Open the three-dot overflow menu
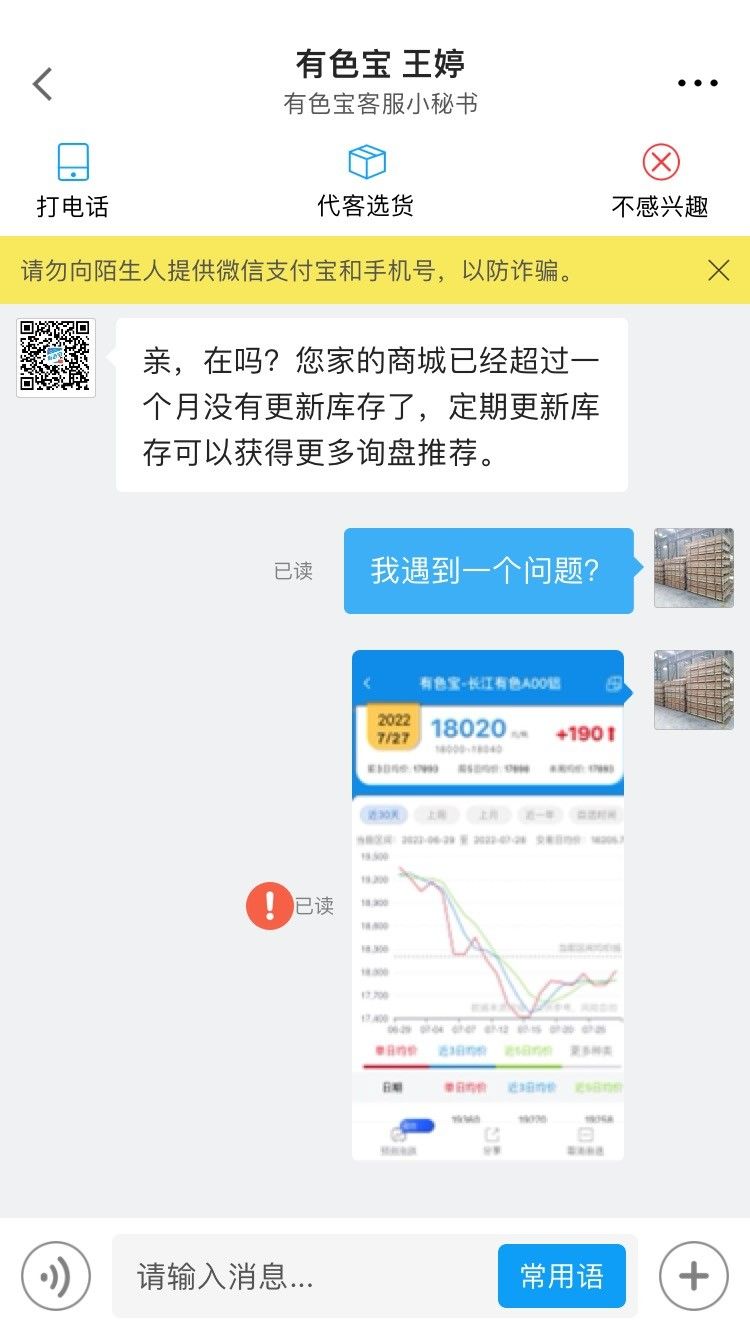The image size is (750, 1334). (x=698, y=84)
